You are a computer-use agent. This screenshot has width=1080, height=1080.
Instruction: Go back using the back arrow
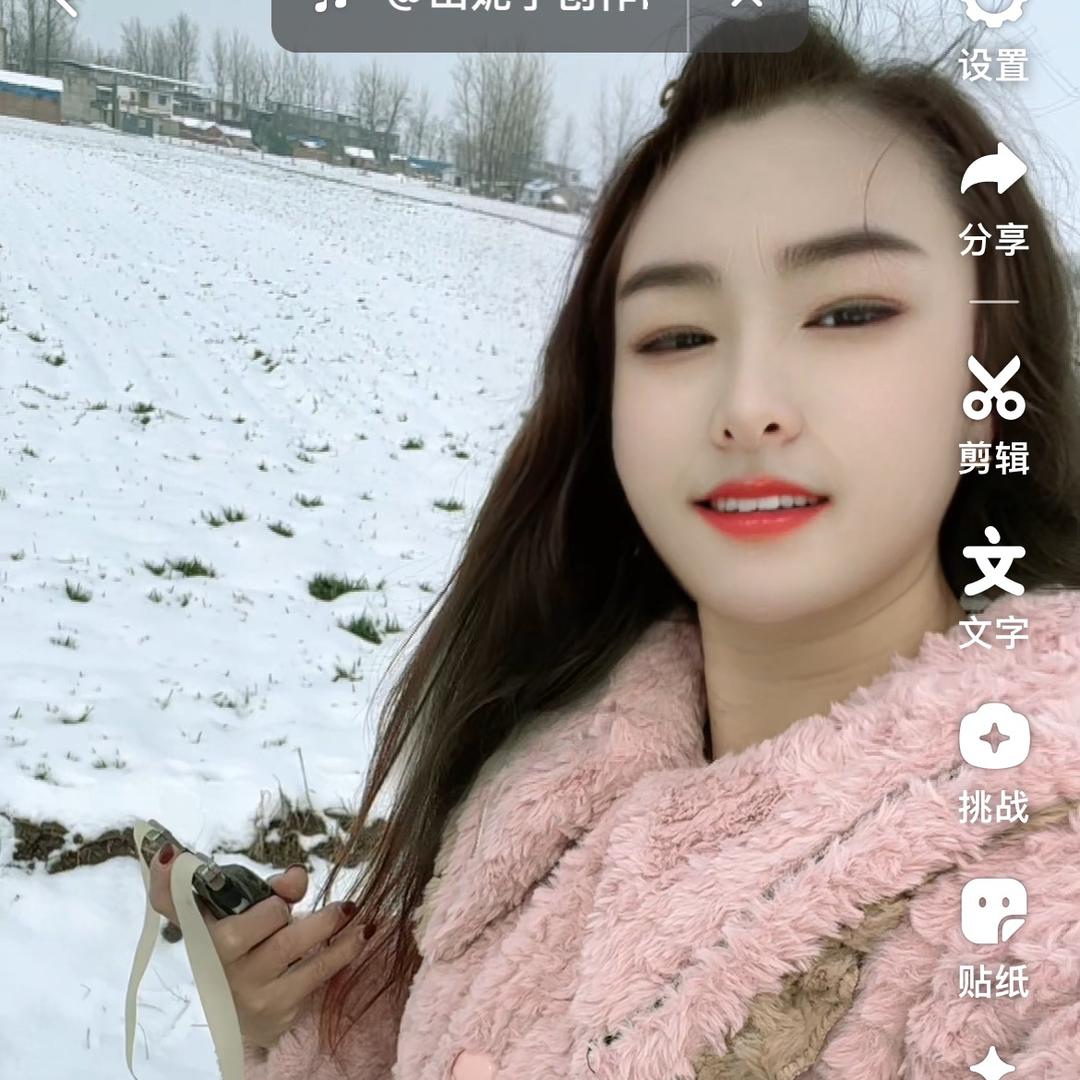coord(62,6)
